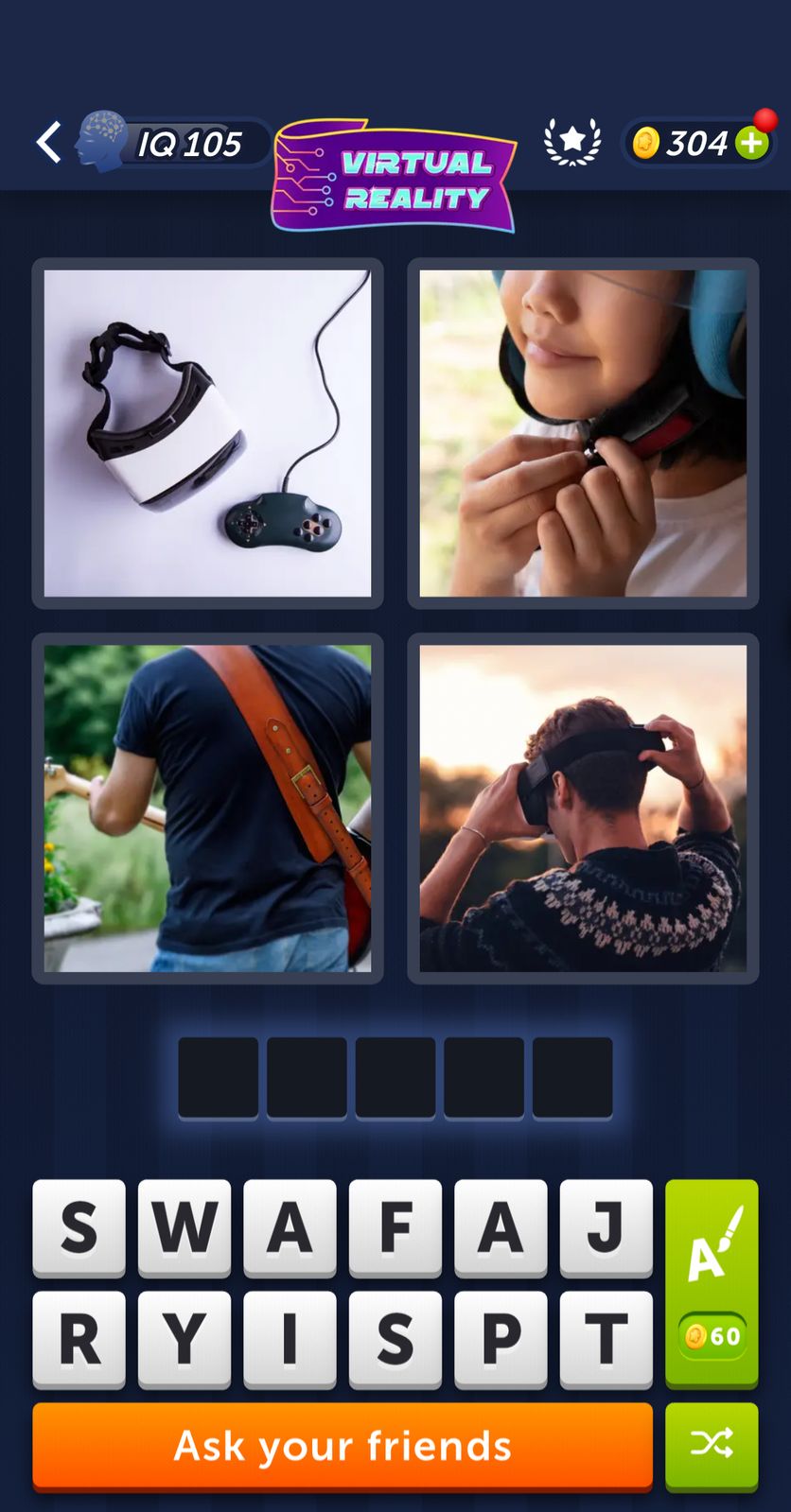Tap the letter J tile
The image size is (791, 1512).
[x=606, y=1227]
